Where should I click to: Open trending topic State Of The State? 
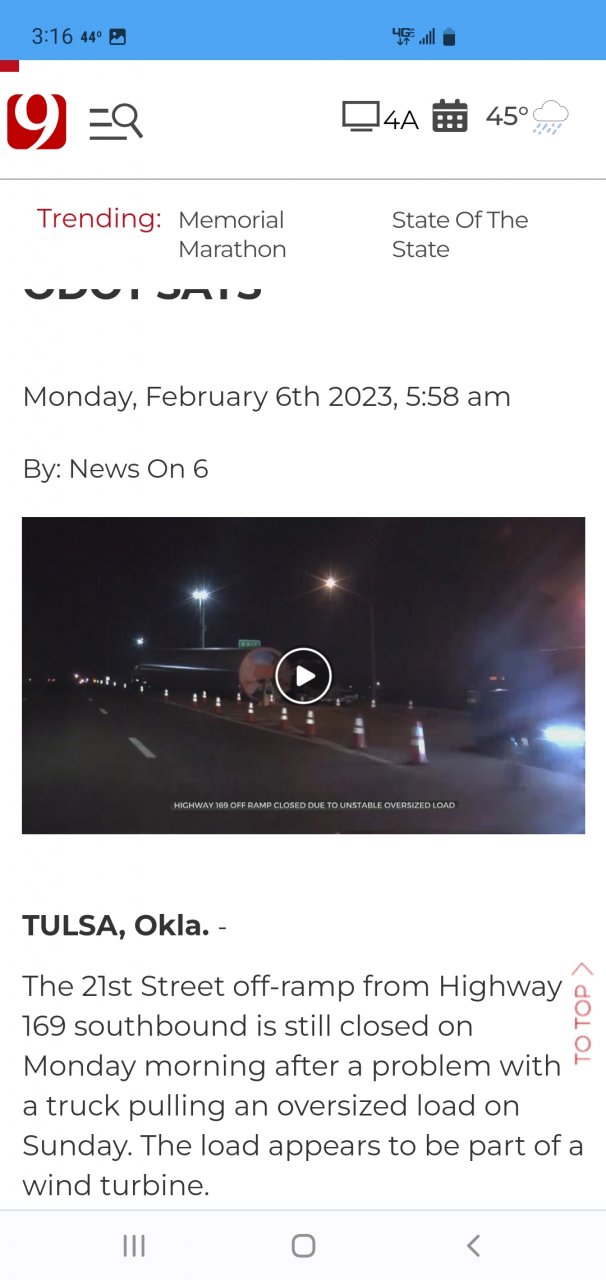(459, 235)
